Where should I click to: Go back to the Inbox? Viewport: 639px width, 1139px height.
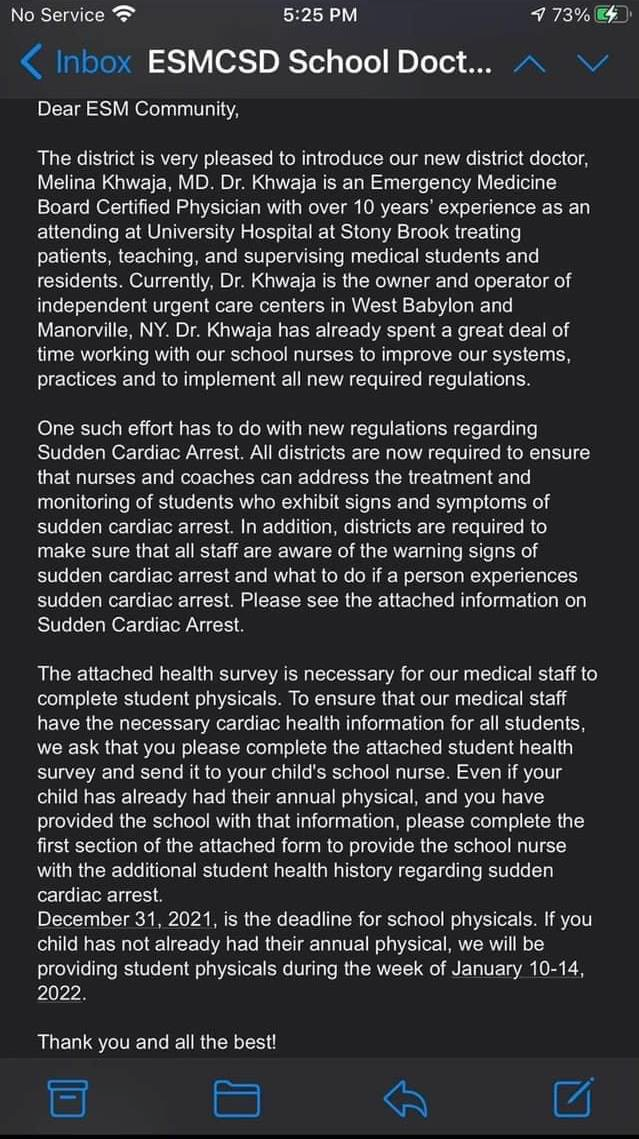[76, 63]
